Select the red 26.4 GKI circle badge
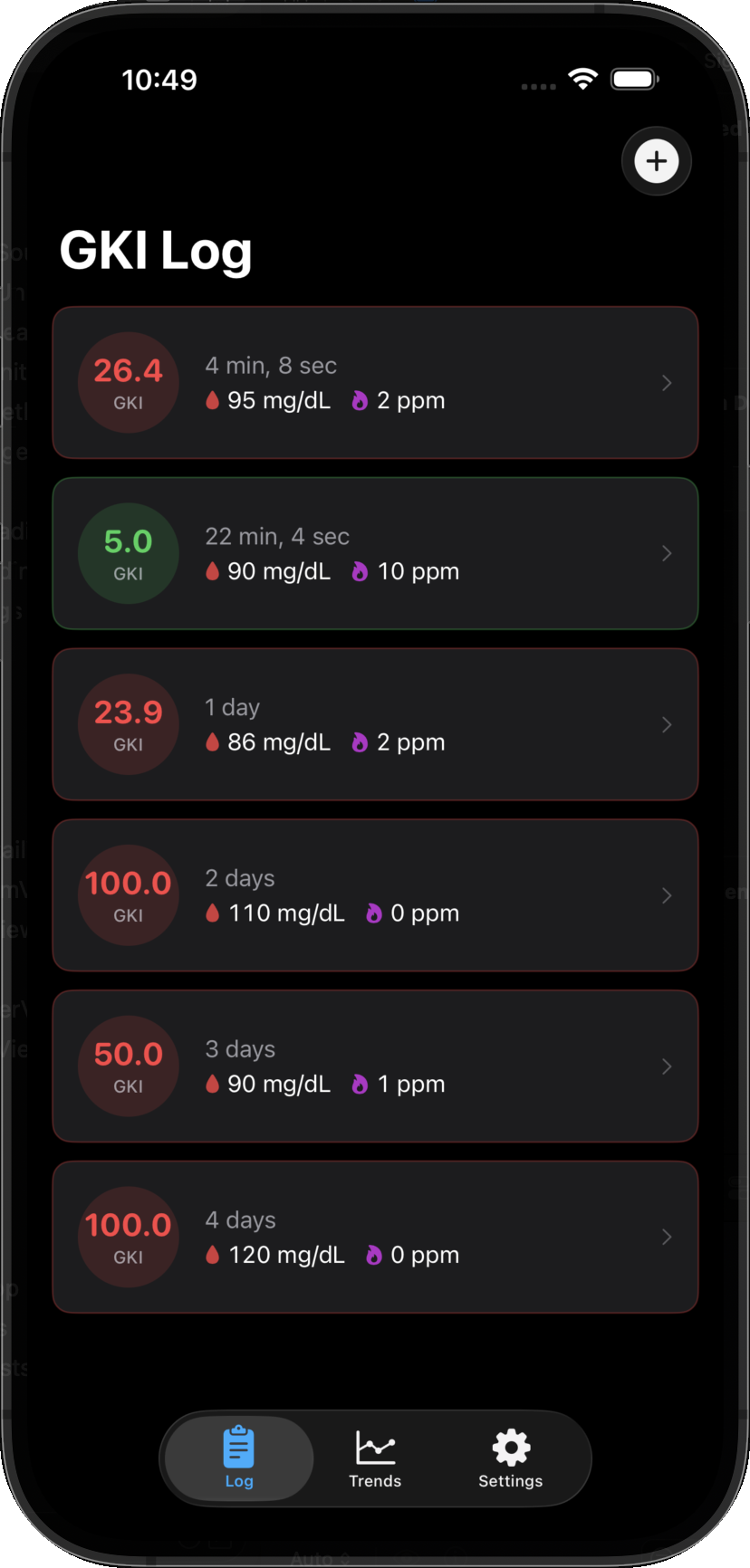The image size is (750, 1568). (128, 382)
